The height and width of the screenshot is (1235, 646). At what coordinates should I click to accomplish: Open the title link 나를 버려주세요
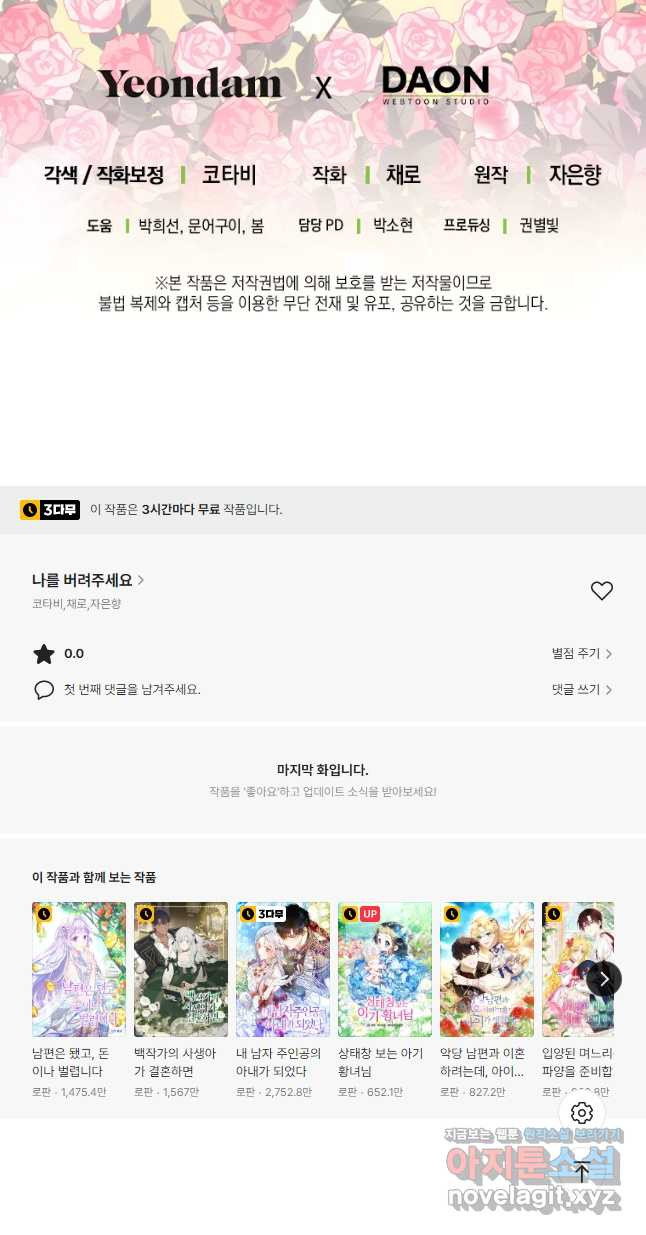[88, 580]
